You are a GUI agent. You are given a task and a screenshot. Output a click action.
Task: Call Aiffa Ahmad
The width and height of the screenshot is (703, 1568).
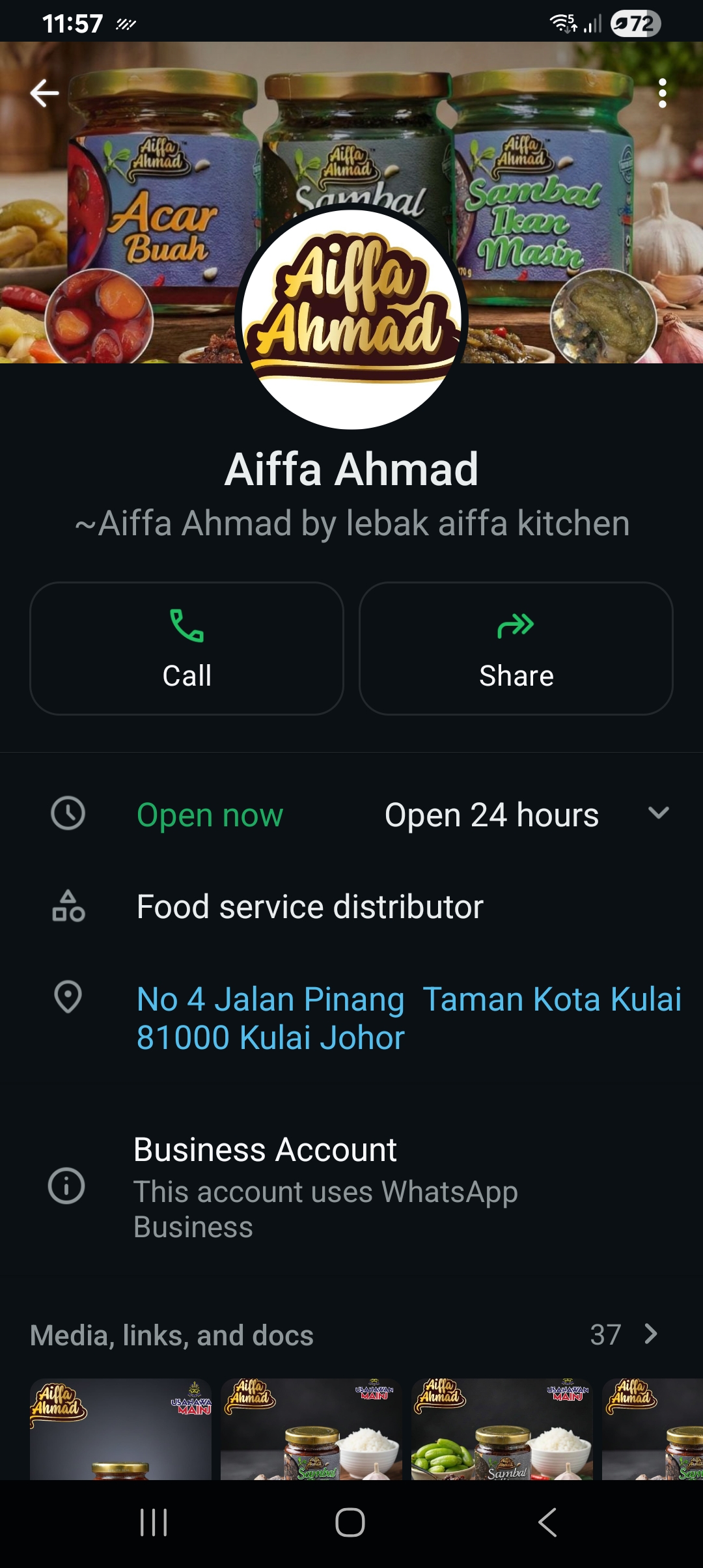point(187,649)
